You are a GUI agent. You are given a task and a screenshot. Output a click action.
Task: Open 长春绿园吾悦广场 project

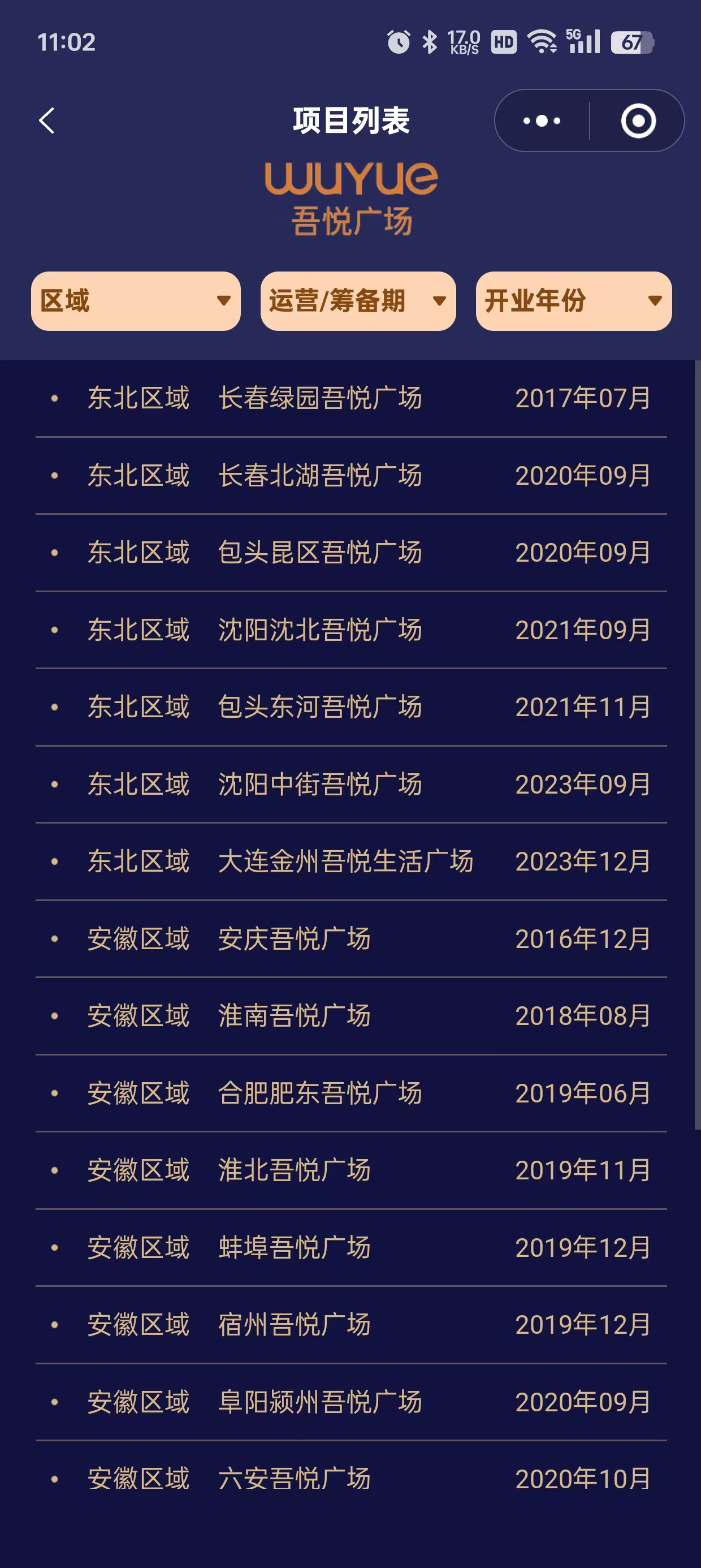351,398
